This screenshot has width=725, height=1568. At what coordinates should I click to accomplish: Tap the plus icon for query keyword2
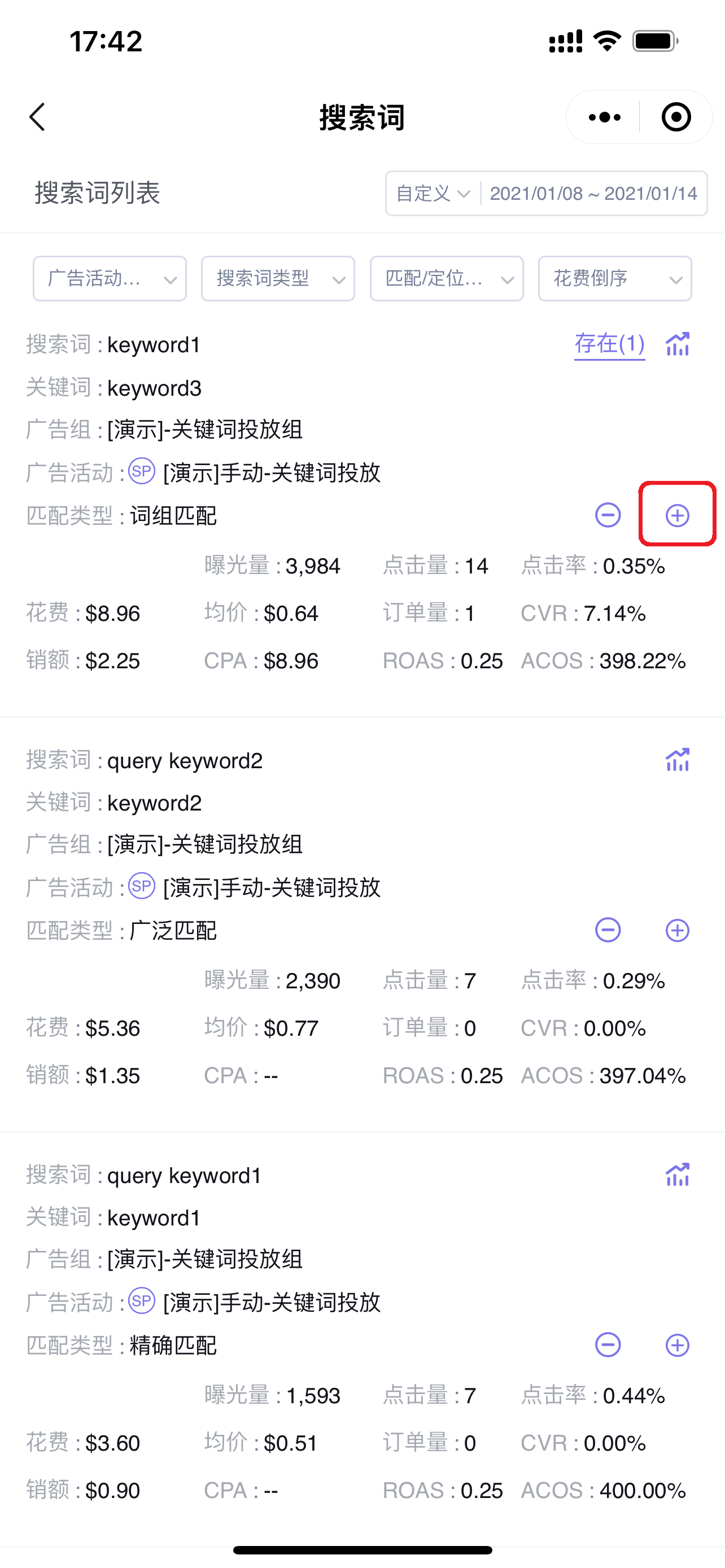(678, 930)
